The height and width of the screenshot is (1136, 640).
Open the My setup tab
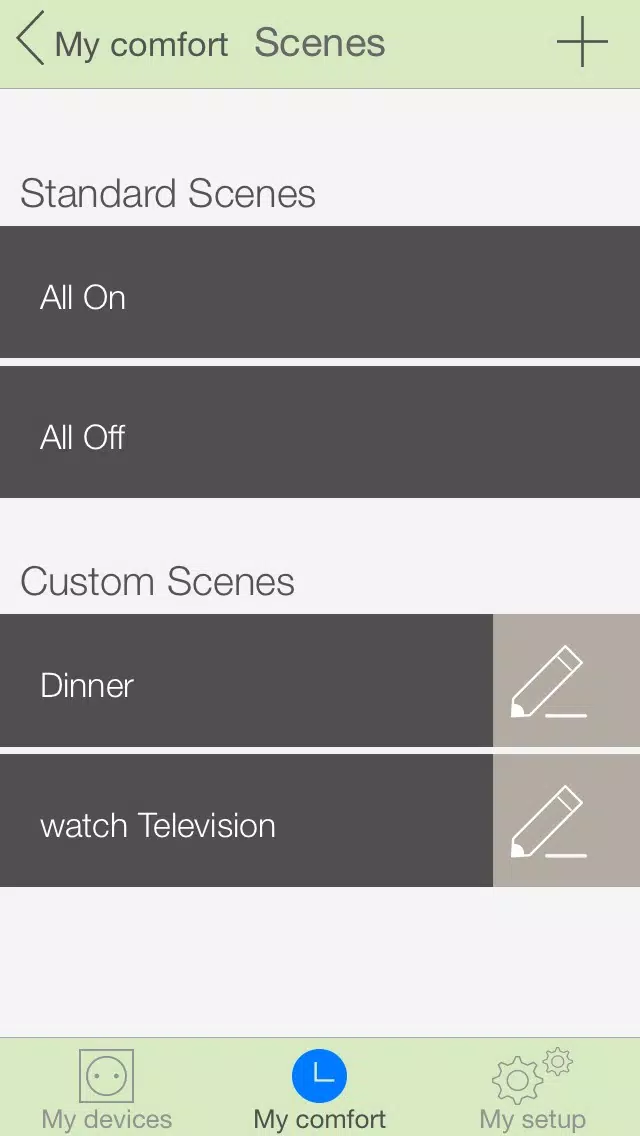click(x=533, y=1088)
